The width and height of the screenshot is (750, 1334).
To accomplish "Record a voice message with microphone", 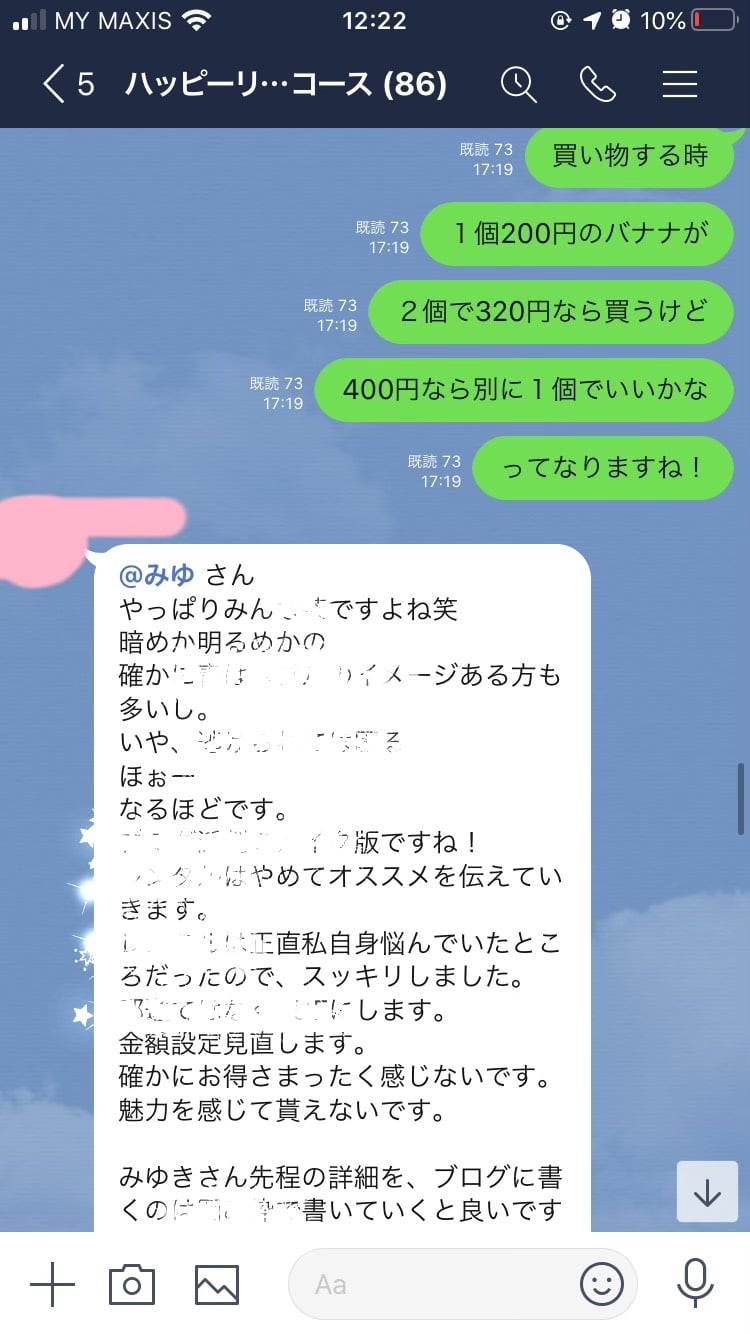I will [x=693, y=1284].
